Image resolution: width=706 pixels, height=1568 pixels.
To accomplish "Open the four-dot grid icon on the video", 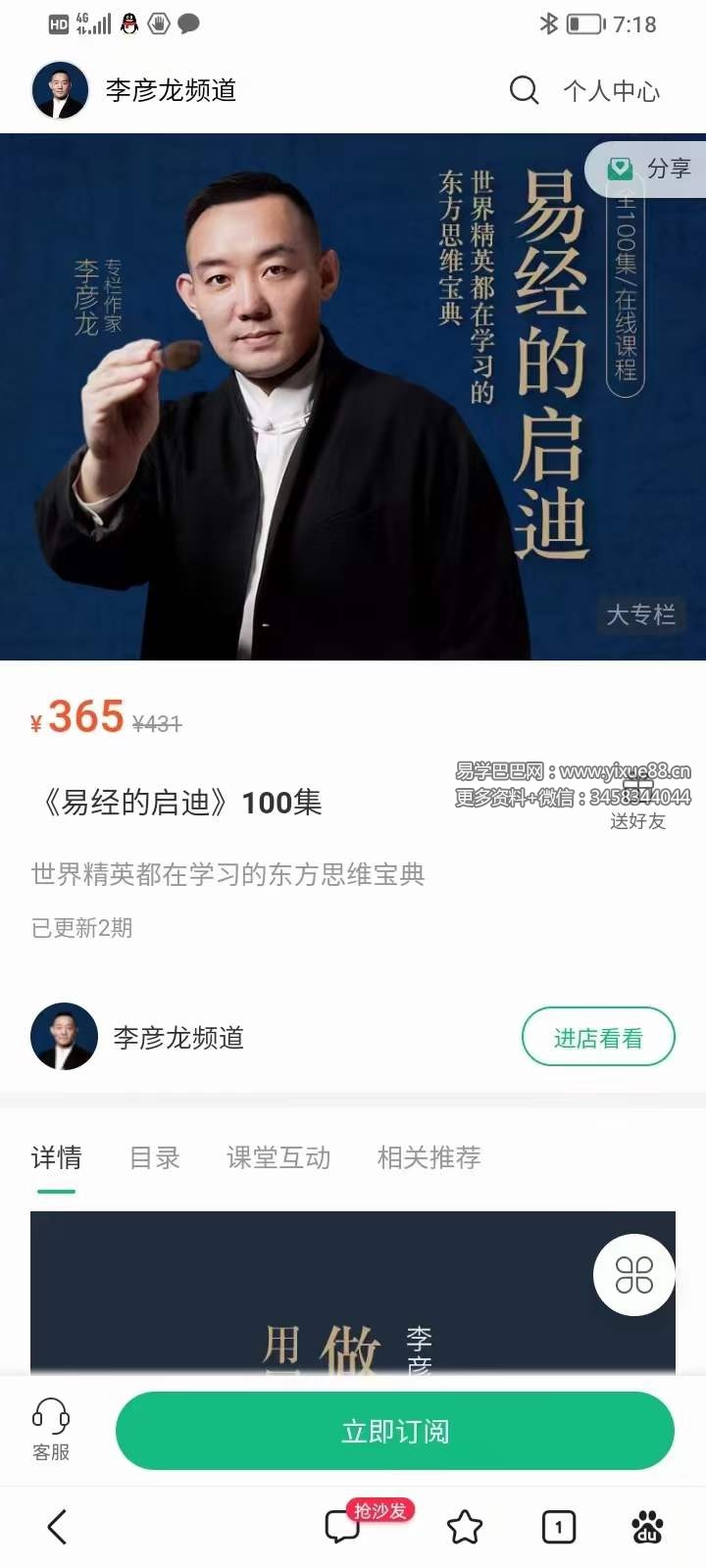I will point(633,1276).
